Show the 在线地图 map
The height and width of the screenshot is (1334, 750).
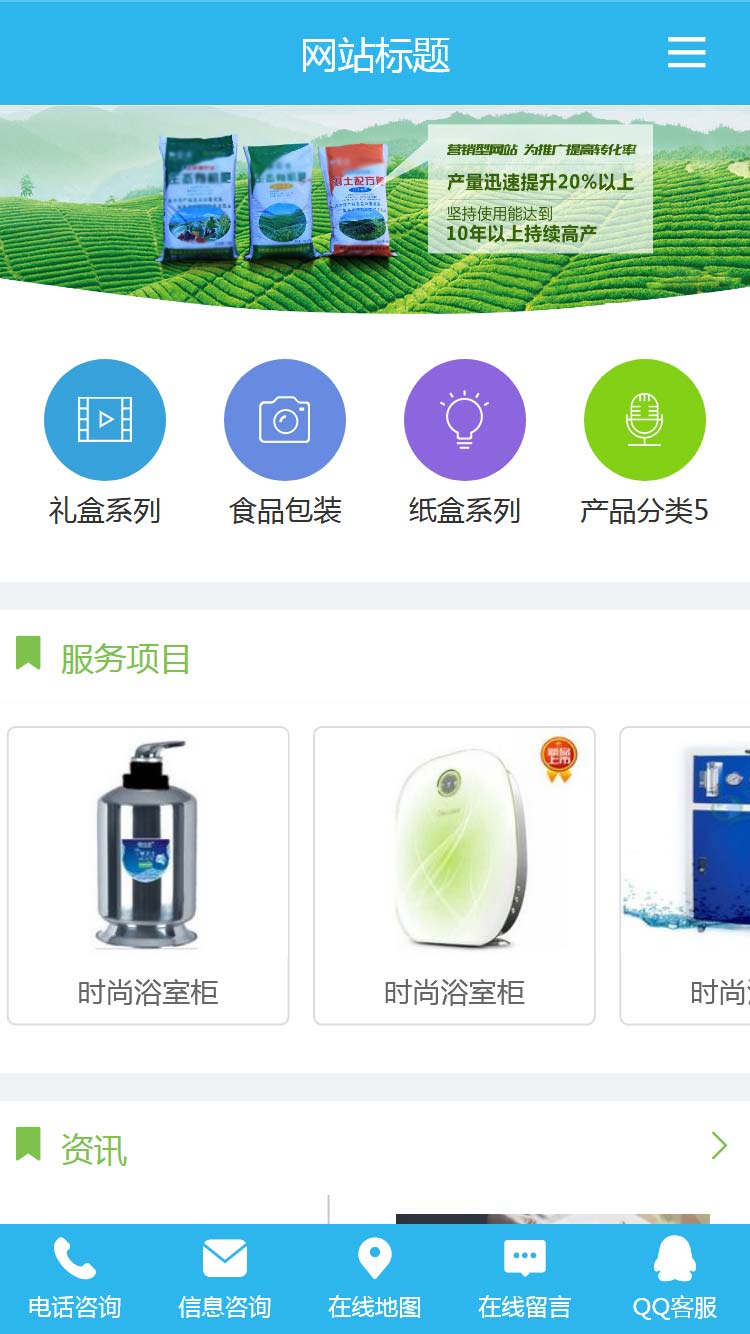click(375, 1278)
